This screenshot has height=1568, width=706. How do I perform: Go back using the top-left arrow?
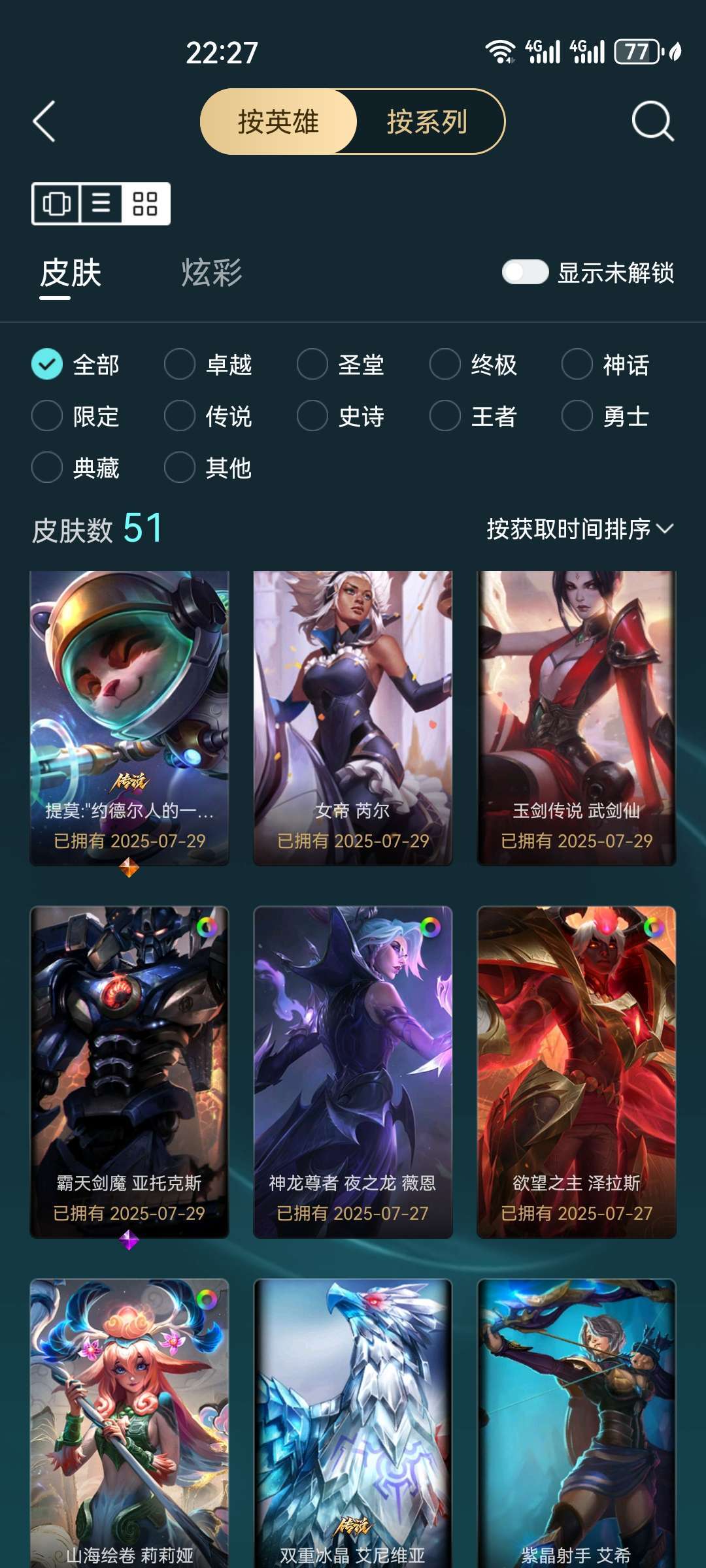coord(44,122)
